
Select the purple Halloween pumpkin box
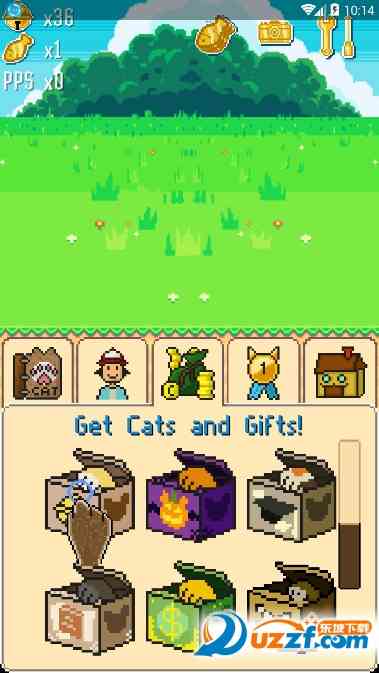point(191,495)
